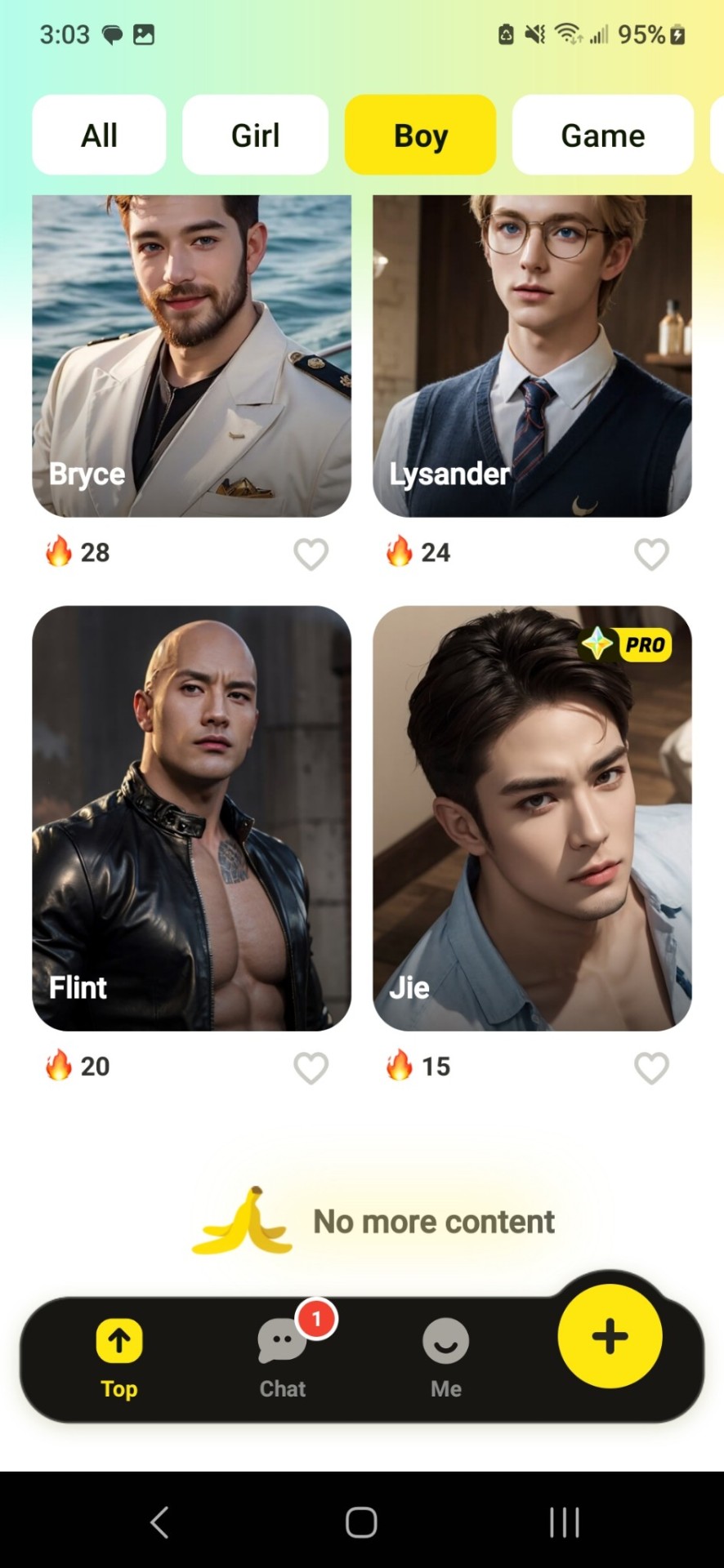Go to the Top tab

coord(119,1357)
